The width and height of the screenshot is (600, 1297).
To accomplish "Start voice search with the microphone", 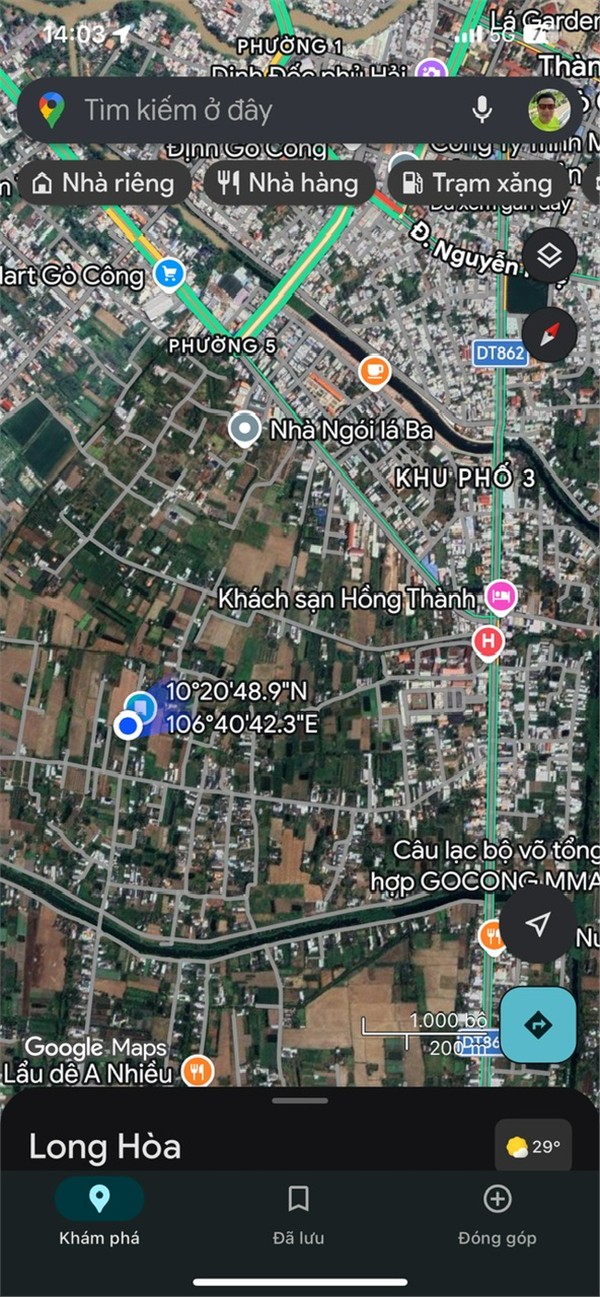I will [482, 110].
